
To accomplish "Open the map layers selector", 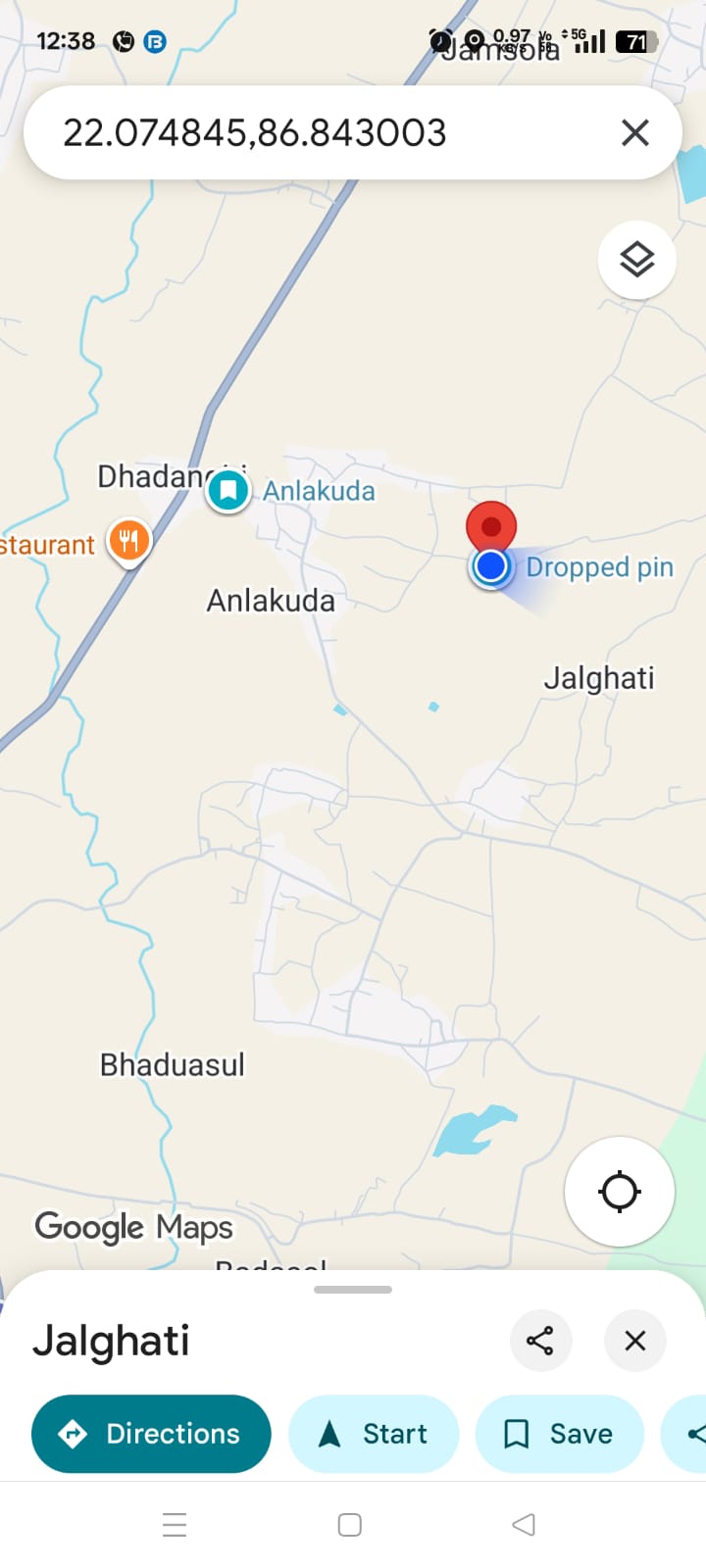I will 637,260.
